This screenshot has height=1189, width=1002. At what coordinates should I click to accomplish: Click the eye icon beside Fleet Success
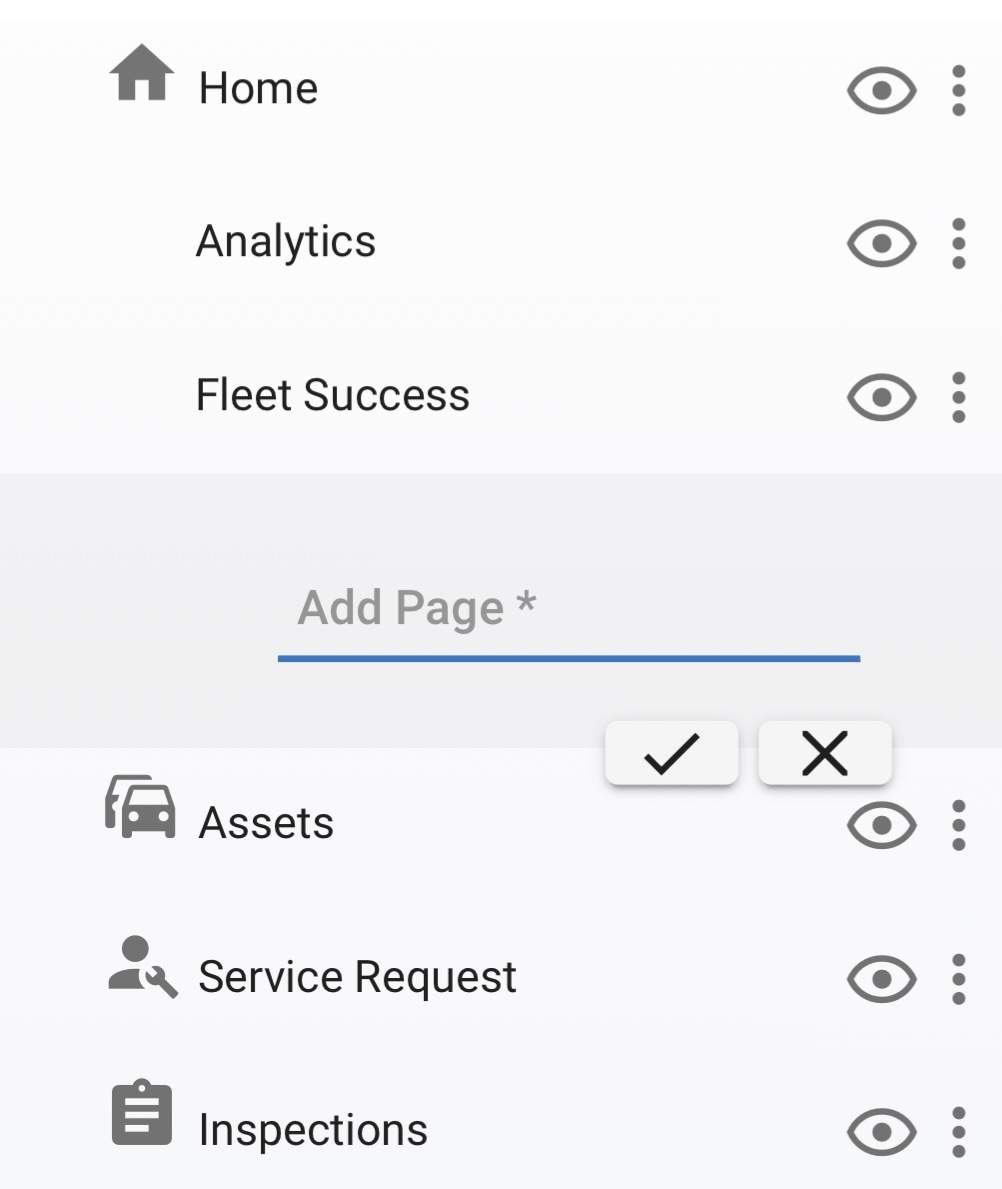880,395
